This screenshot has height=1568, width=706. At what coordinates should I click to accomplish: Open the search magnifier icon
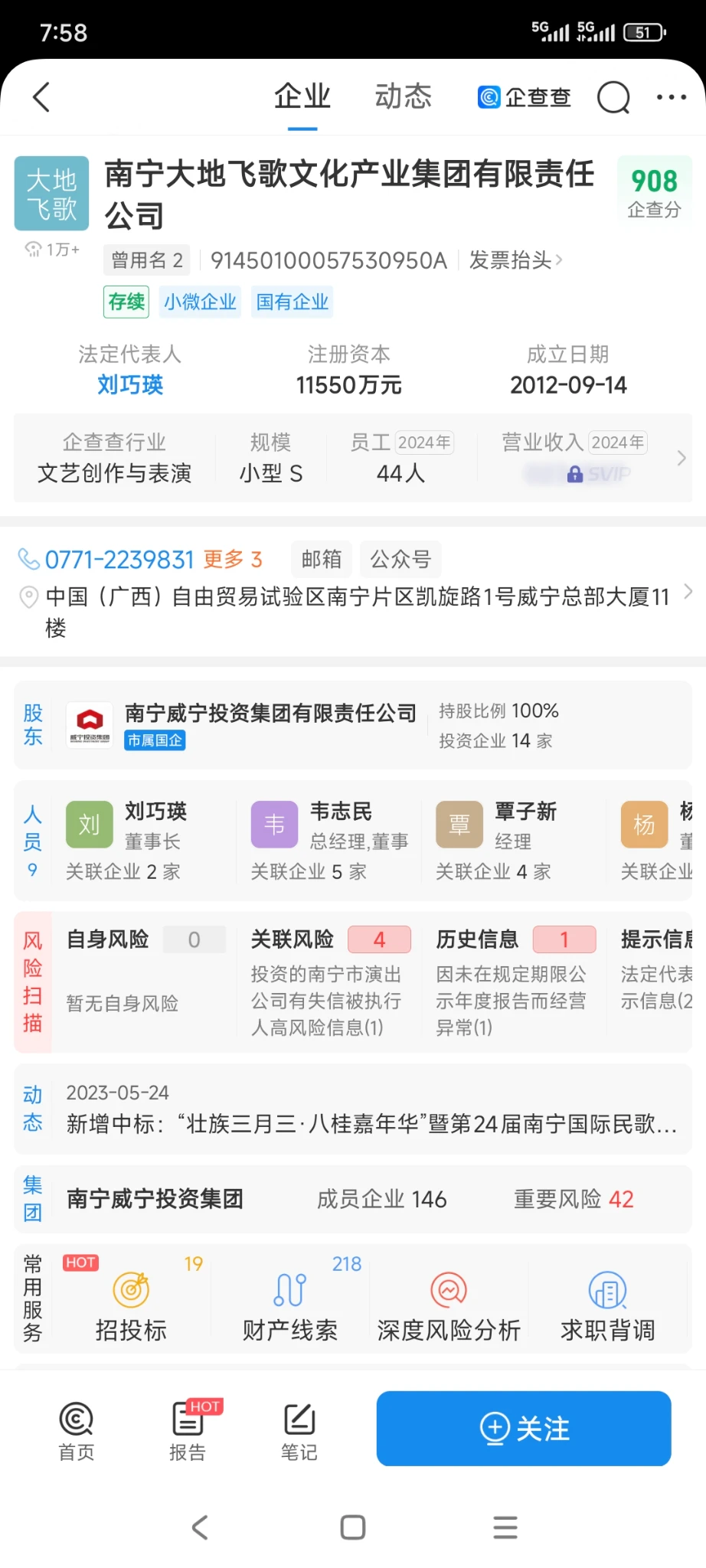click(613, 97)
